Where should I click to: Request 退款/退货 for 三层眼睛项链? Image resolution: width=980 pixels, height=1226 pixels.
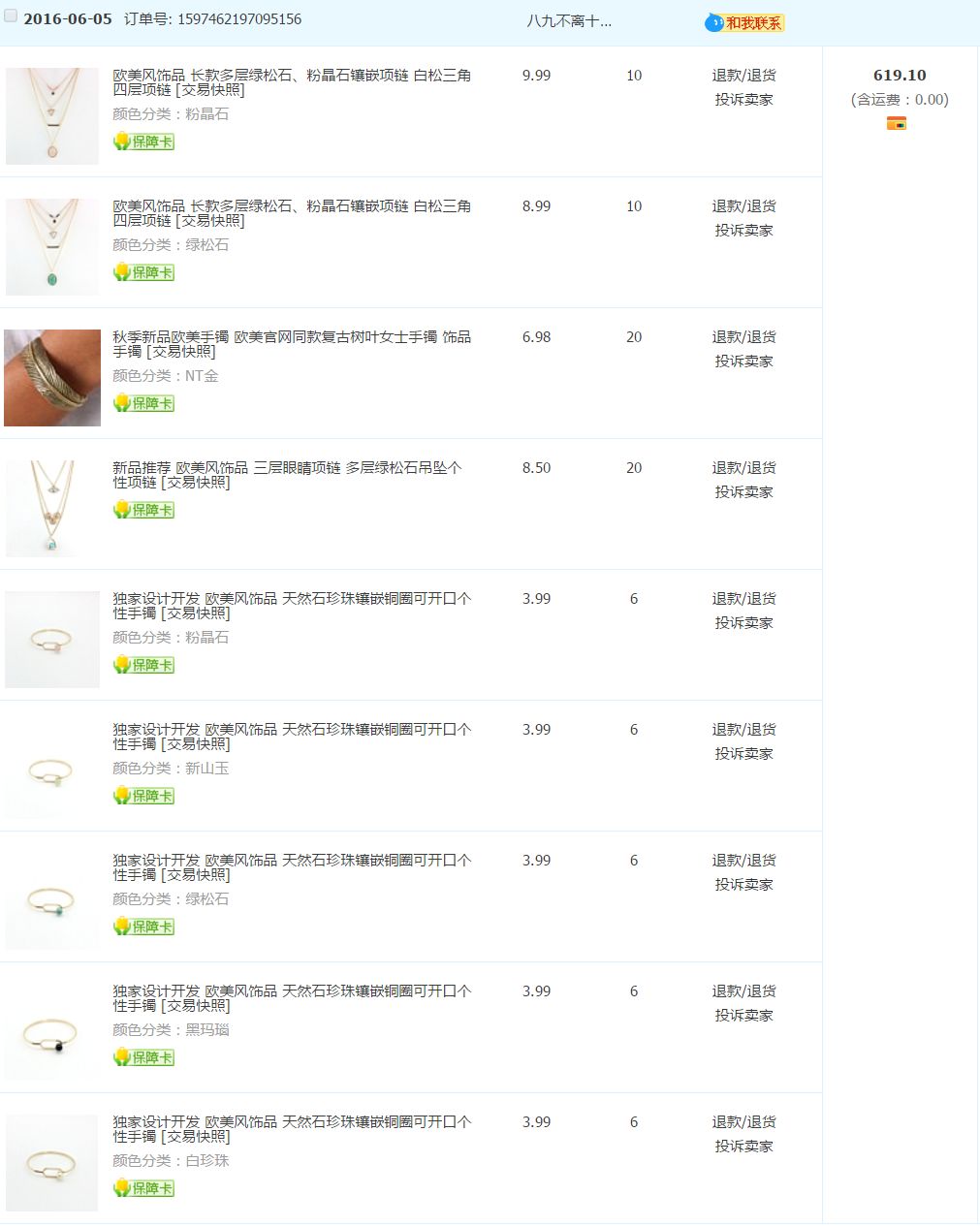pyautogui.click(x=743, y=468)
